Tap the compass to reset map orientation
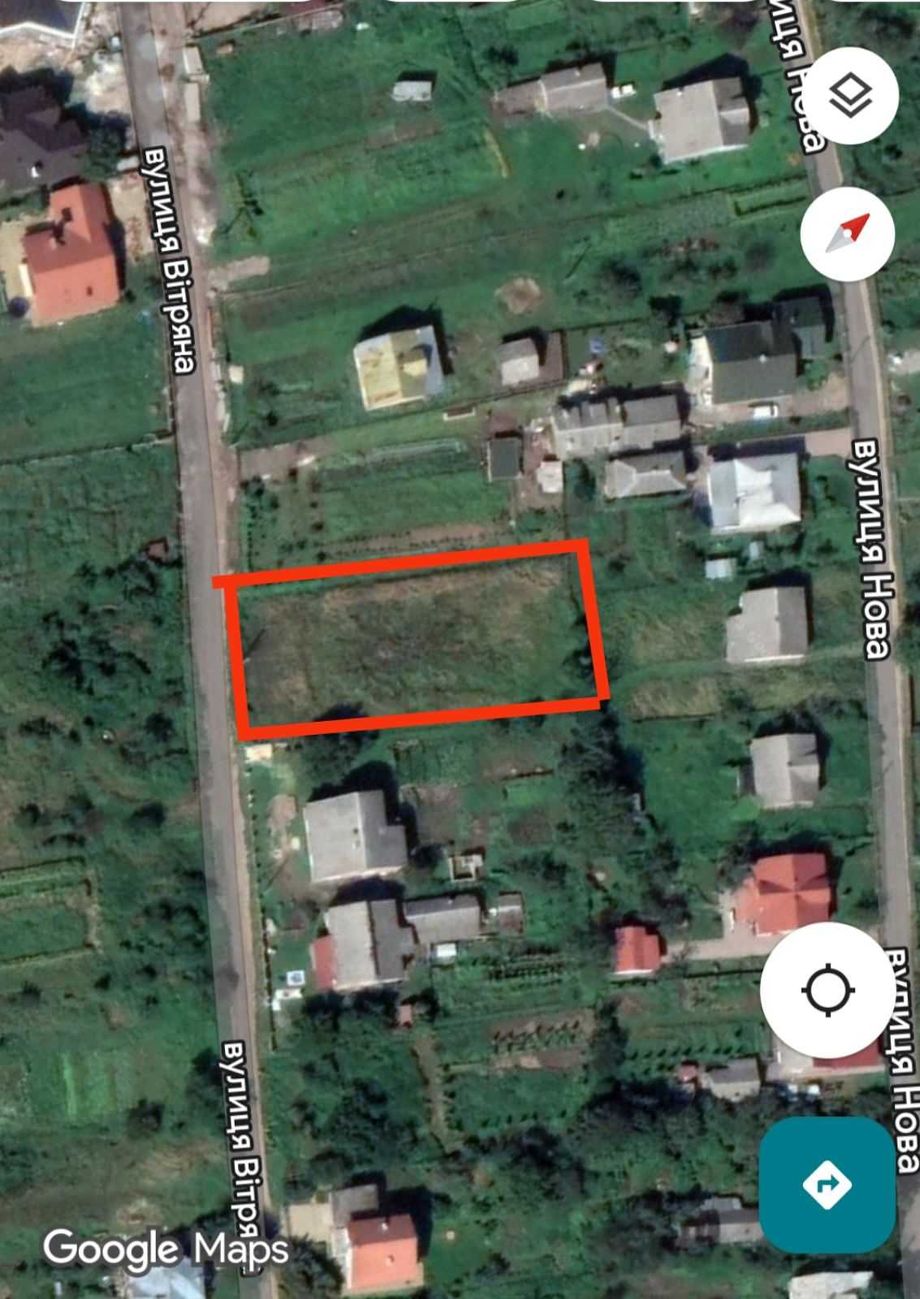Image resolution: width=920 pixels, height=1299 pixels. coord(847,233)
